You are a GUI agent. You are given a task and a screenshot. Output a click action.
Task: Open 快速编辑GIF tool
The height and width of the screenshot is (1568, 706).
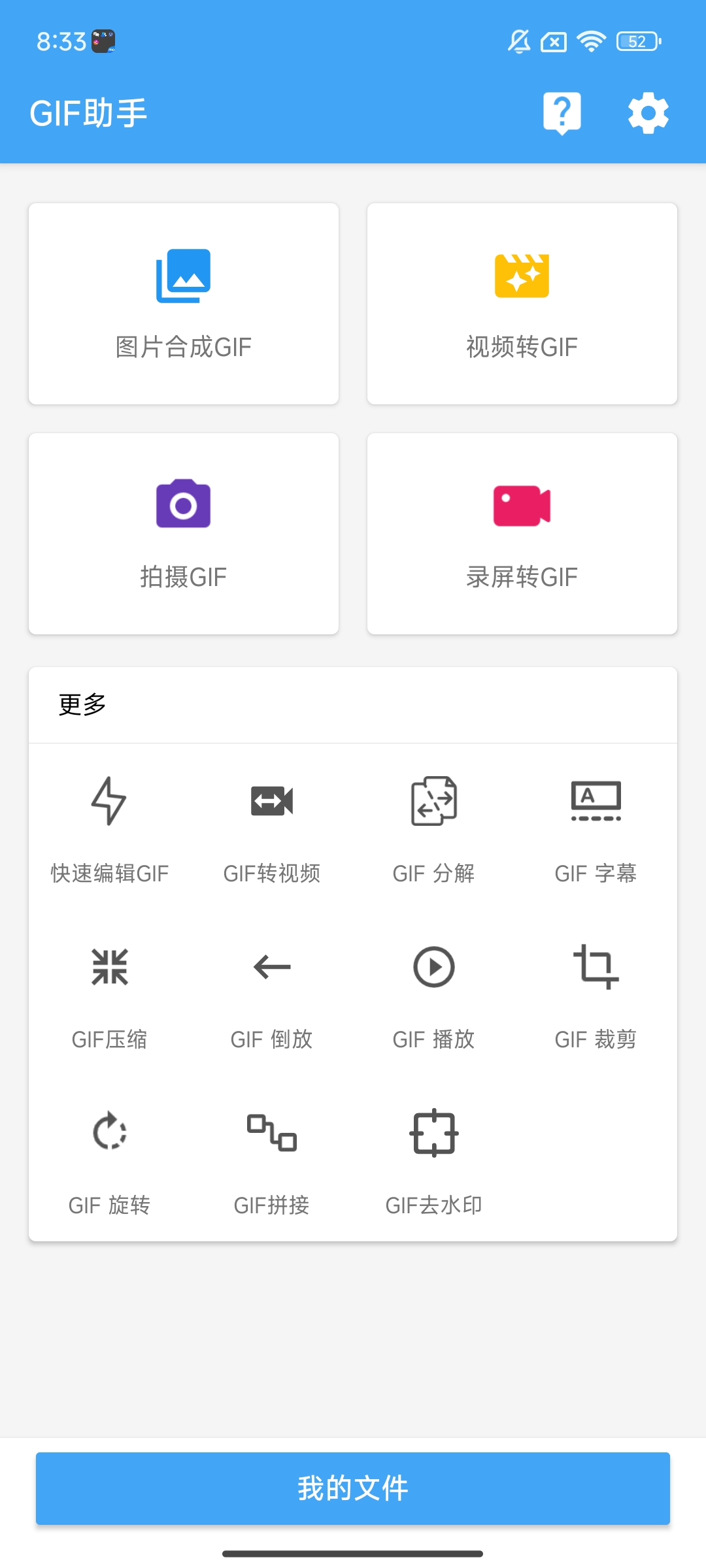click(x=109, y=828)
